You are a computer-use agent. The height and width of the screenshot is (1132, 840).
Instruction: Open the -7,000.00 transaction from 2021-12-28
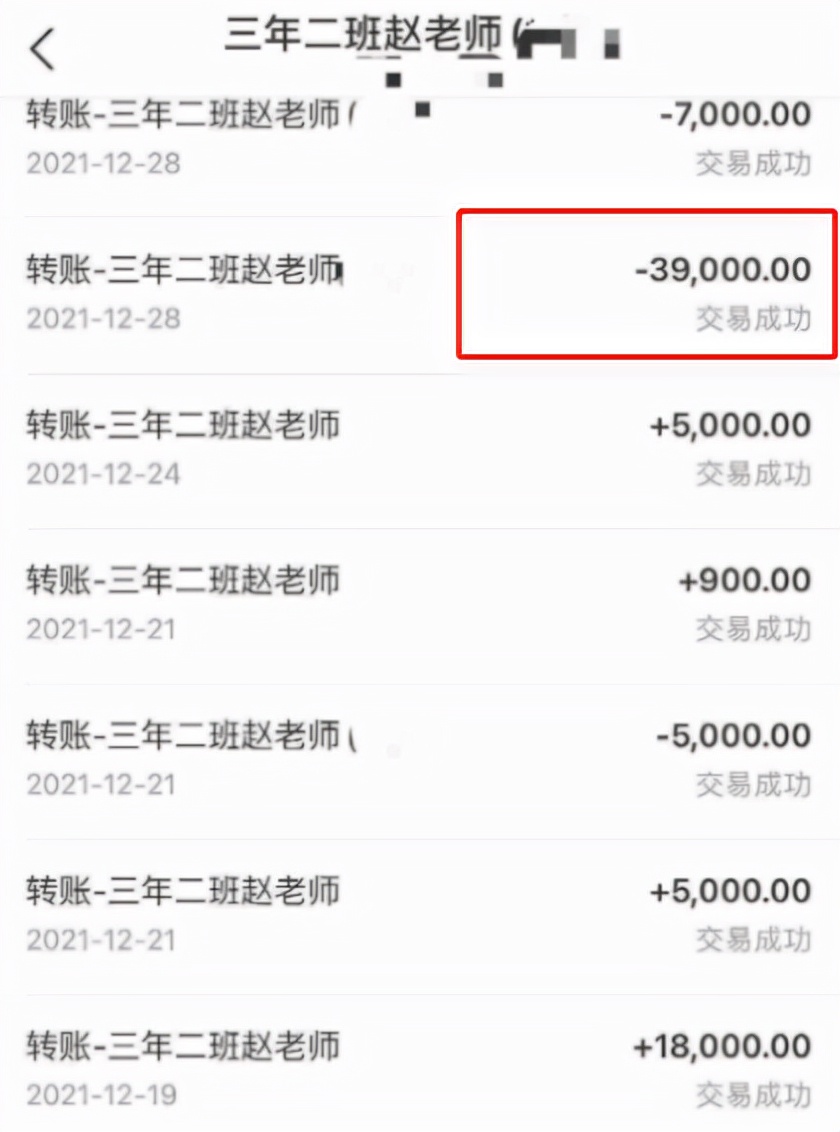(x=420, y=135)
